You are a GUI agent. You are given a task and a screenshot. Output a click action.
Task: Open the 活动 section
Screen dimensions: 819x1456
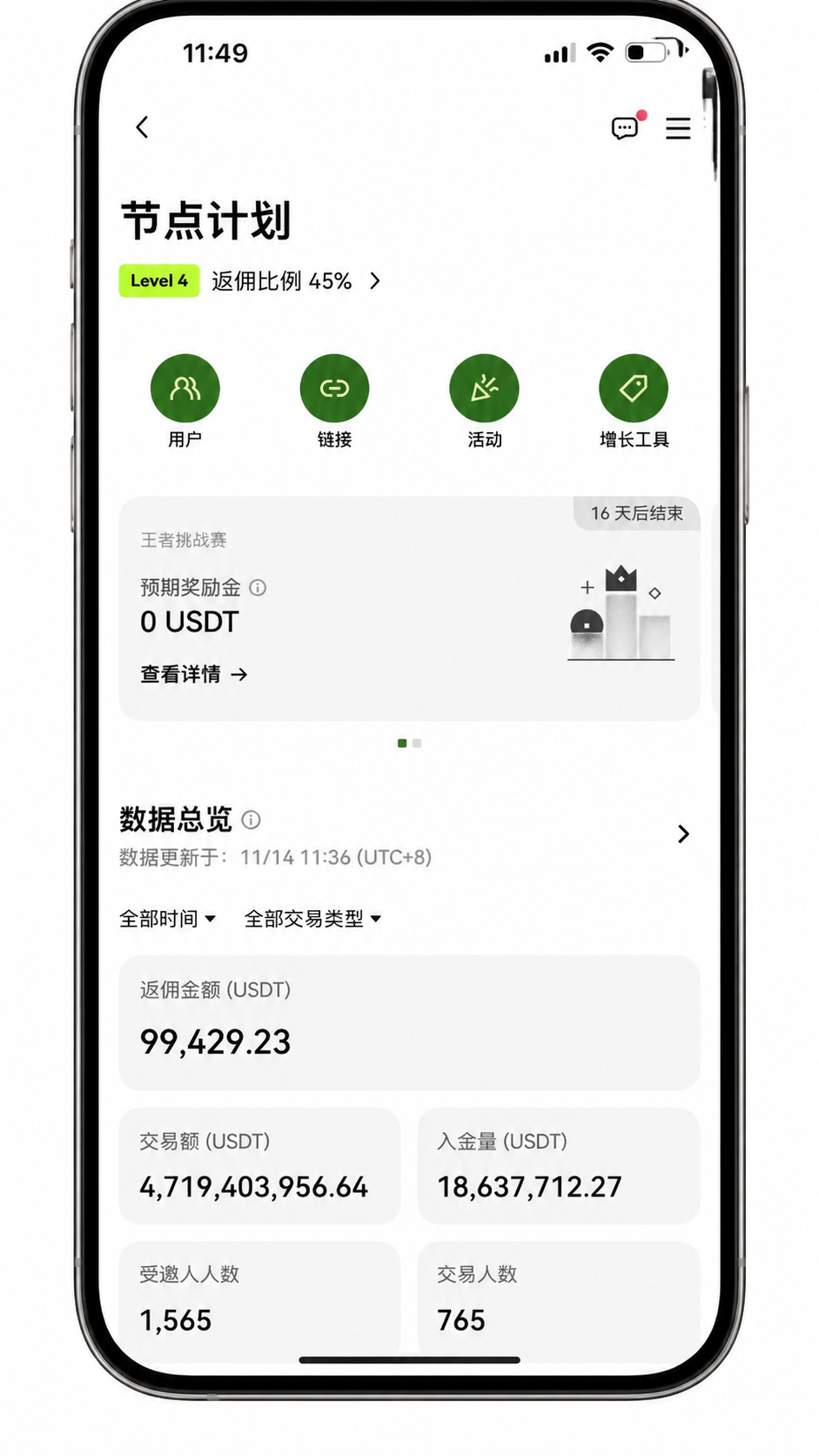pyautogui.click(x=484, y=389)
